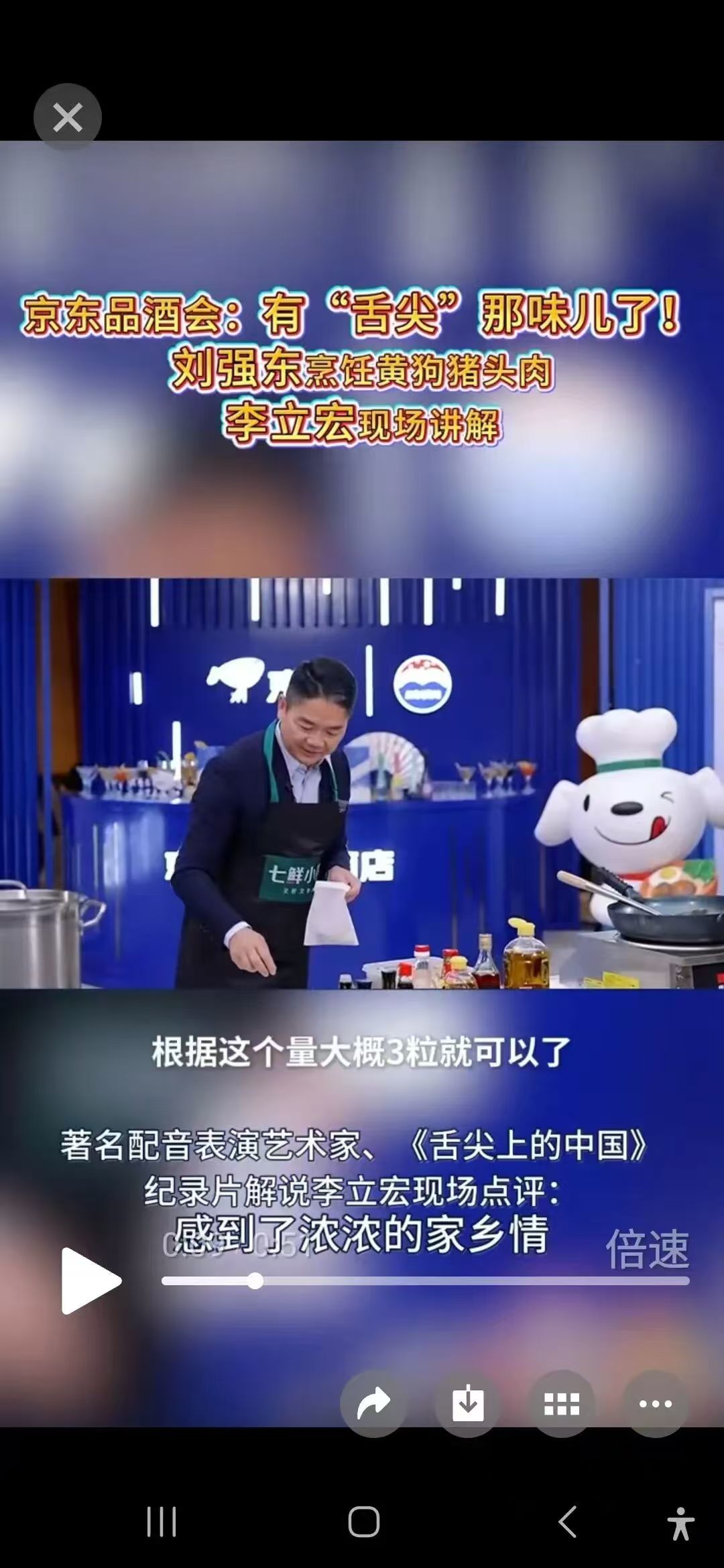
Task: Download the video
Action: point(468,1404)
